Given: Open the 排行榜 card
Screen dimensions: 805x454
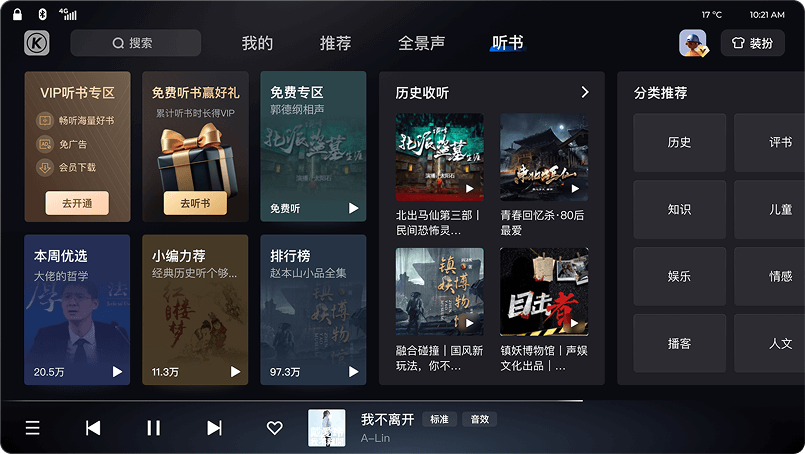Looking at the screenshot, I should pos(312,310).
